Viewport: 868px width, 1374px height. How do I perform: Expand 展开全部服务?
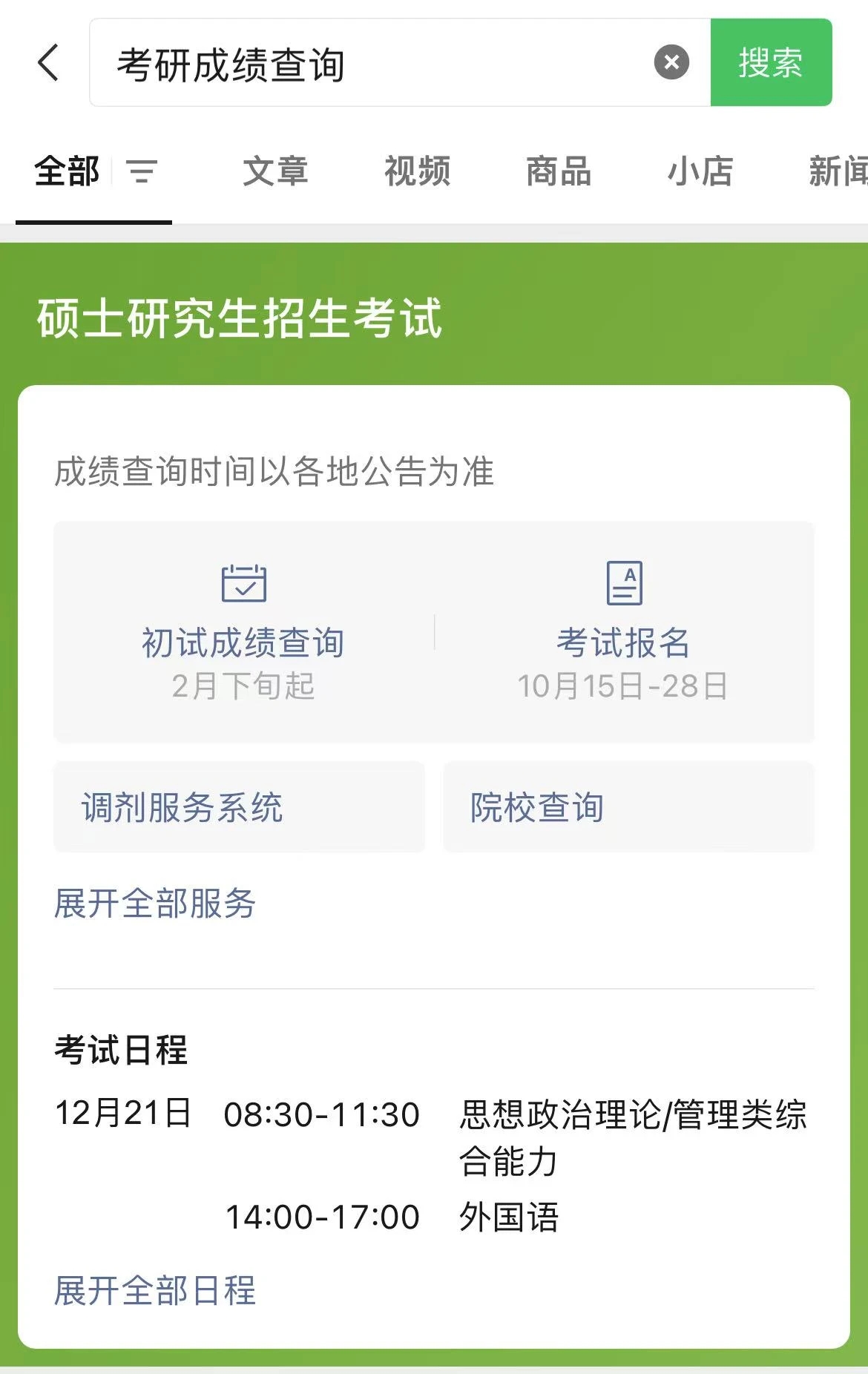[155, 904]
